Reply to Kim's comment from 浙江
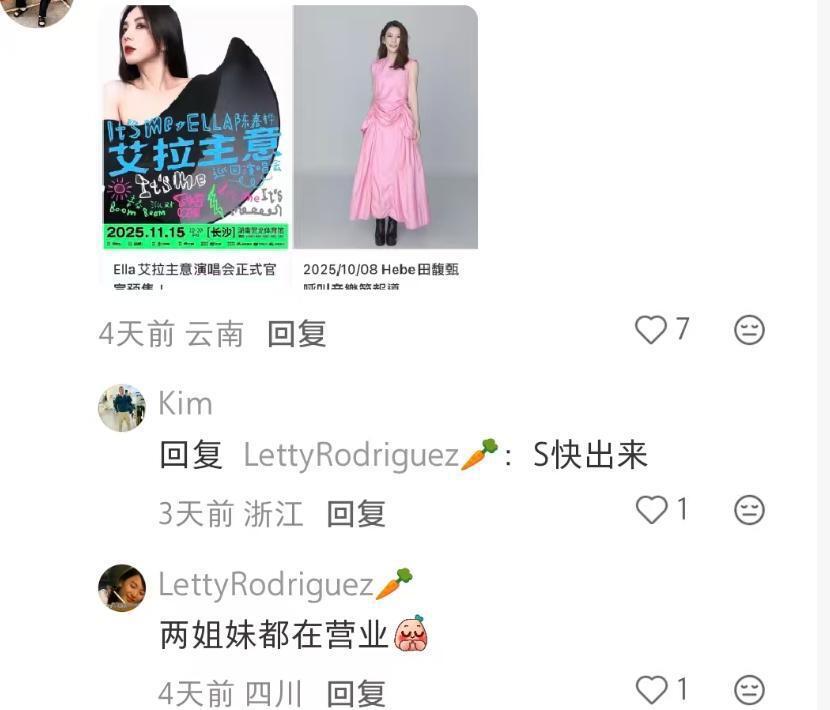Image resolution: width=830 pixels, height=710 pixels. point(356,514)
